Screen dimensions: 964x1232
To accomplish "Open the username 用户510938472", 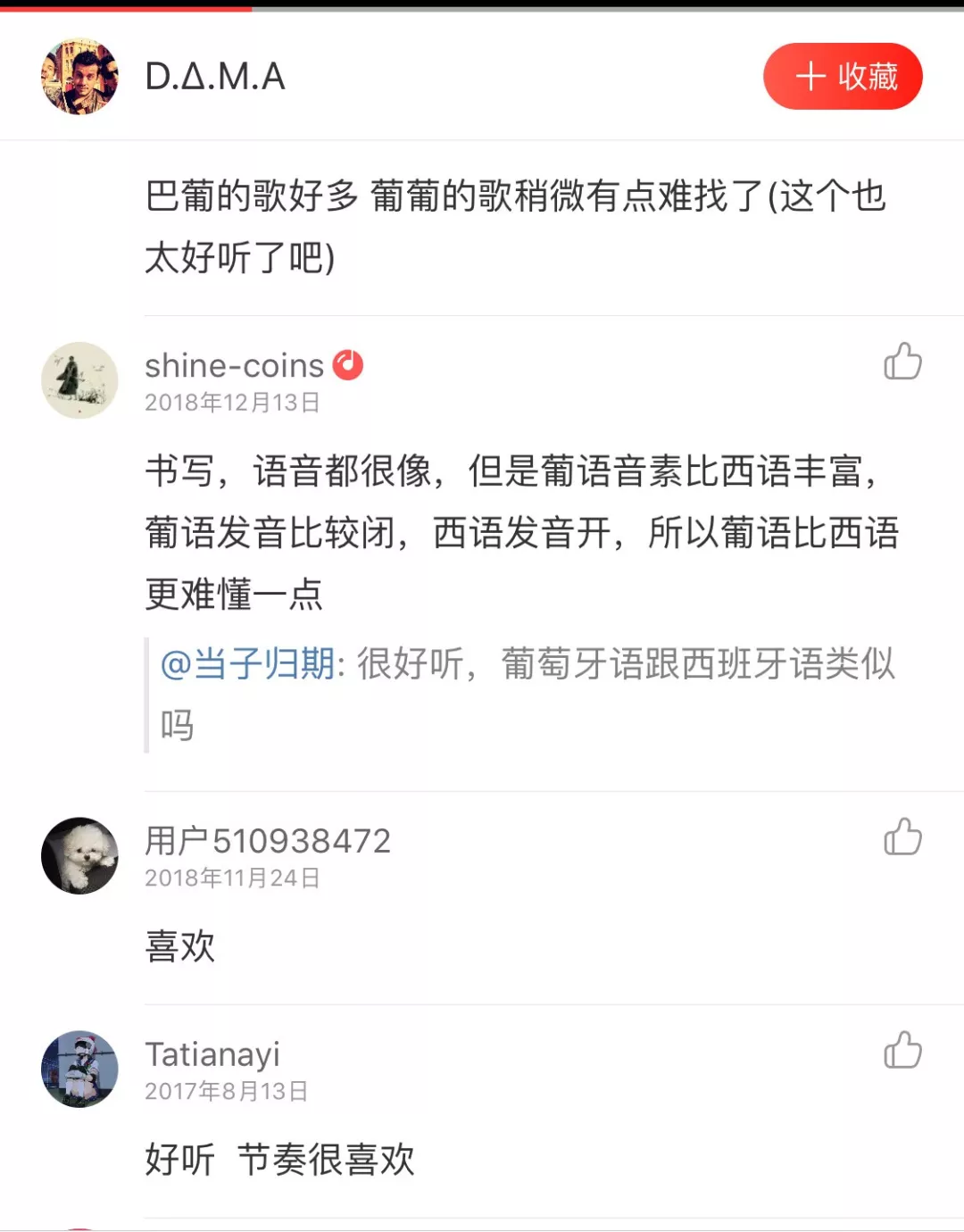I will [268, 841].
